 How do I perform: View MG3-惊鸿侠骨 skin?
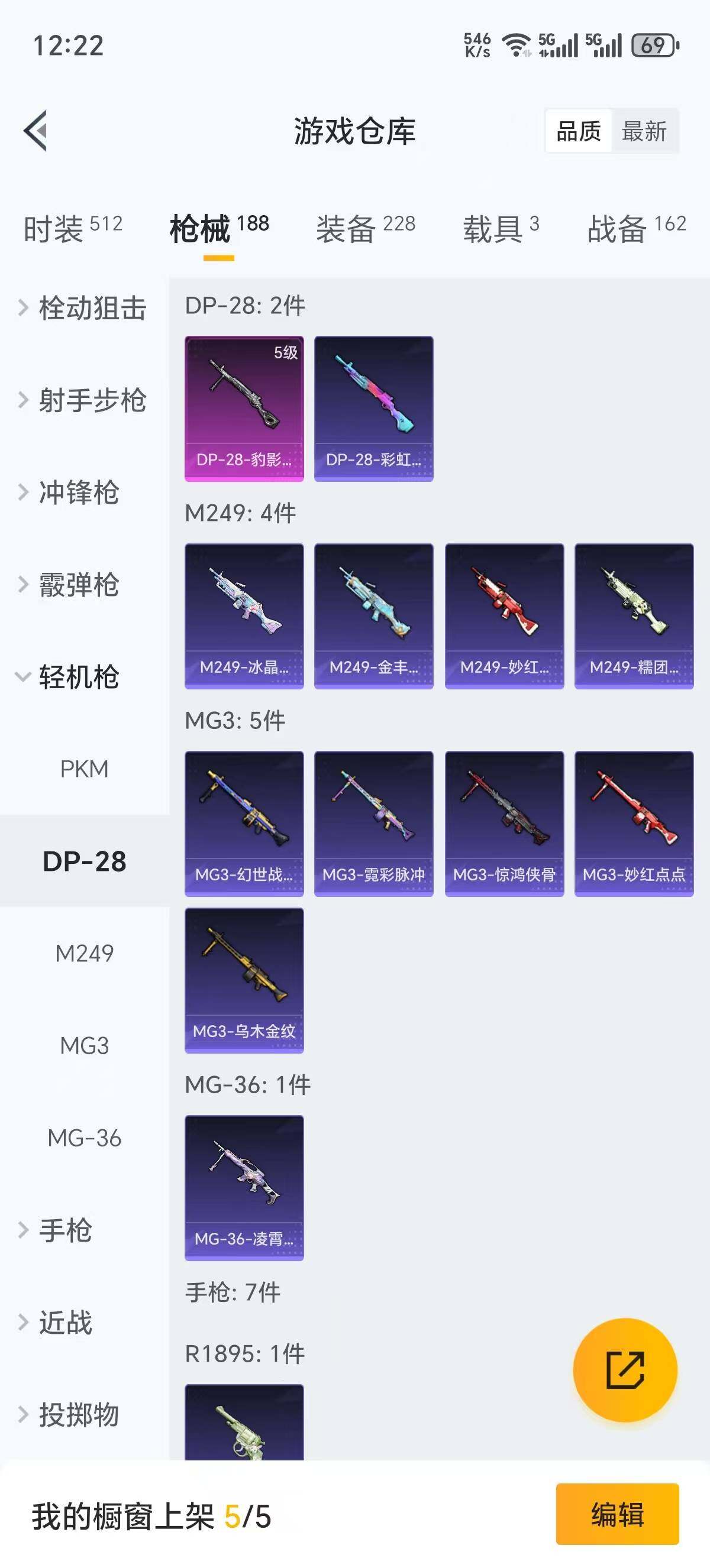(x=504, y=824)
